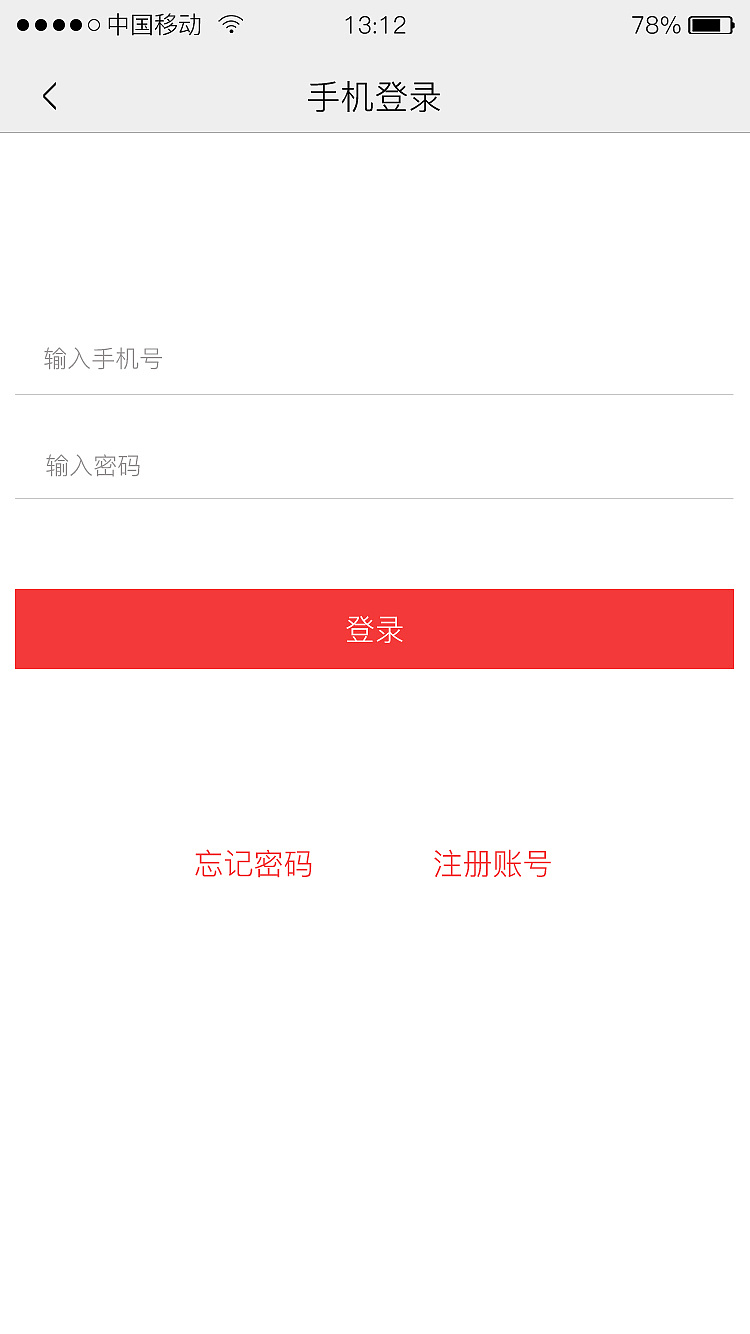This screenshot has width=750, height=1334.
Task: Select the 输入密码 password field
Action: 374,465
